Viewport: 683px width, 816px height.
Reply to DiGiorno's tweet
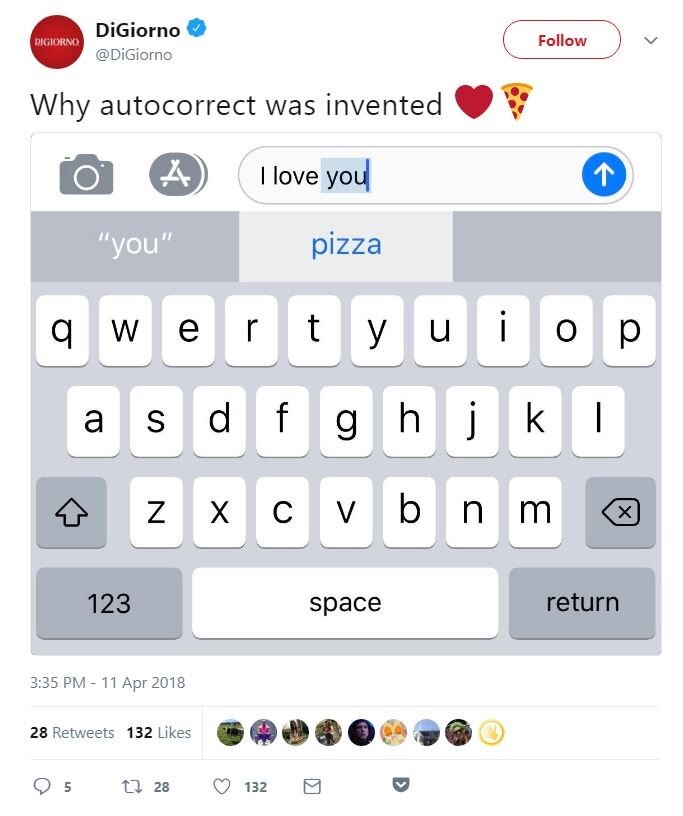pos(42,787)
